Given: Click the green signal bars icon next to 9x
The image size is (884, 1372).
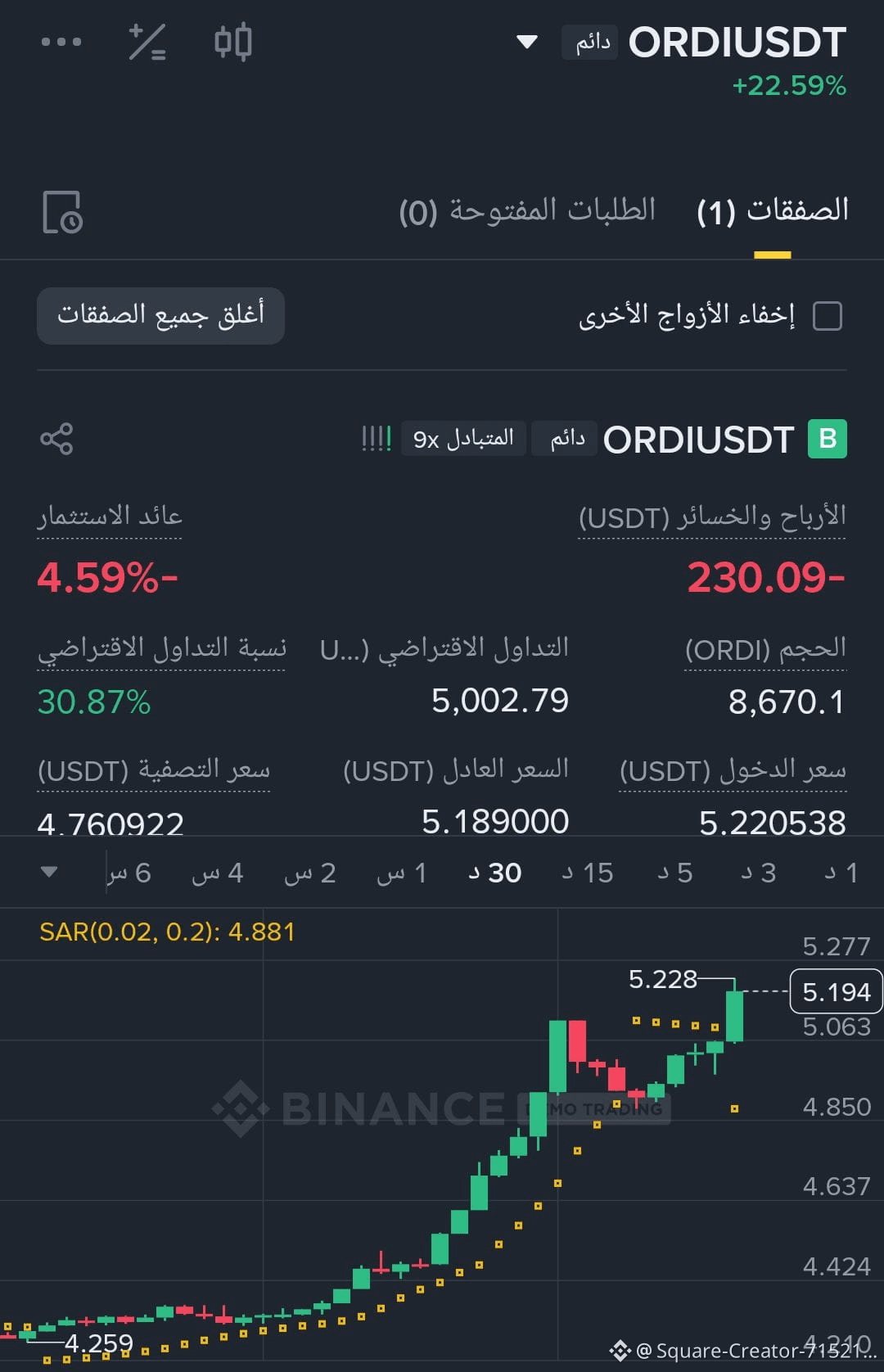Looking at the screenshot, I should click(x=377, y=439).
